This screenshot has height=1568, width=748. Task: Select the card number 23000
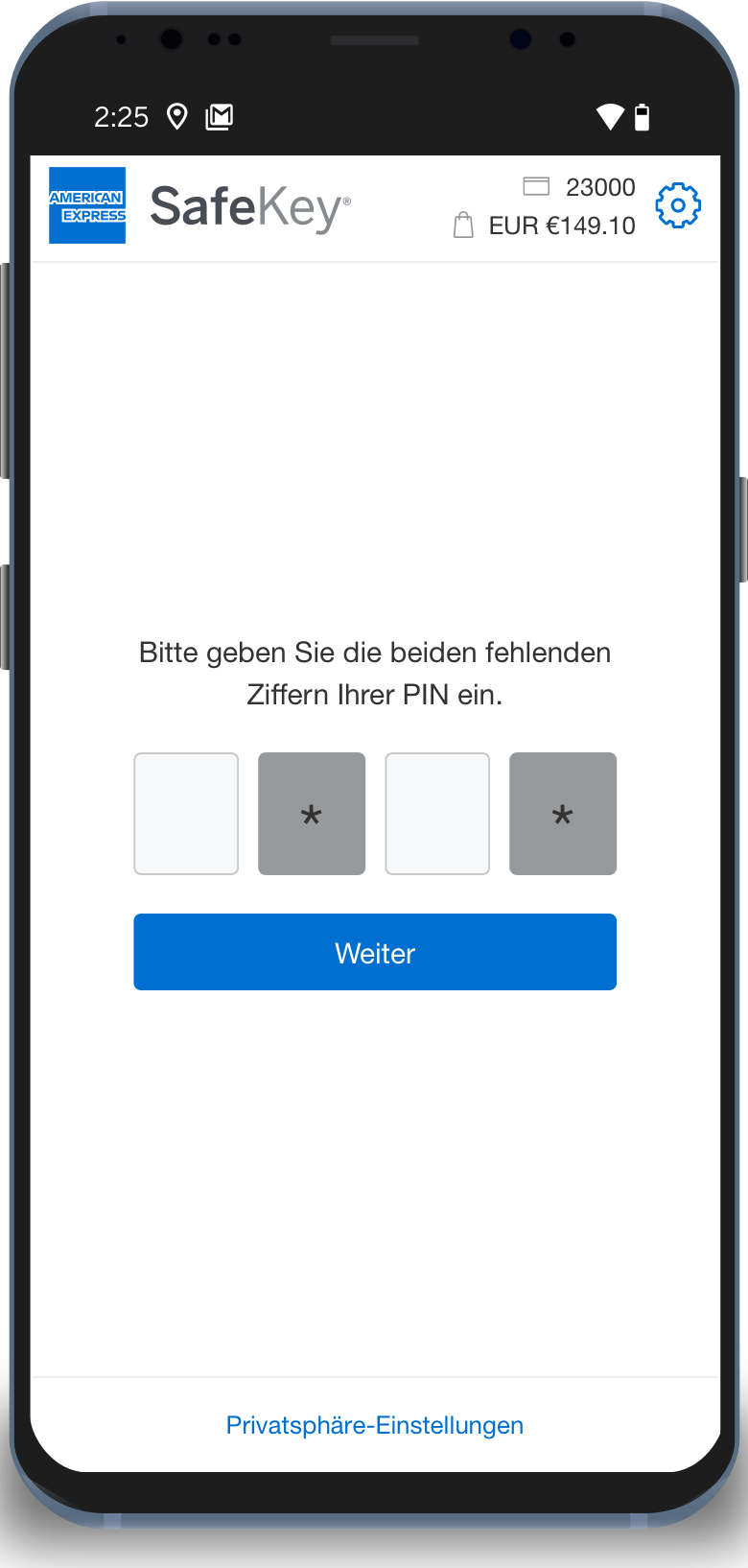[x=601, y=185]
